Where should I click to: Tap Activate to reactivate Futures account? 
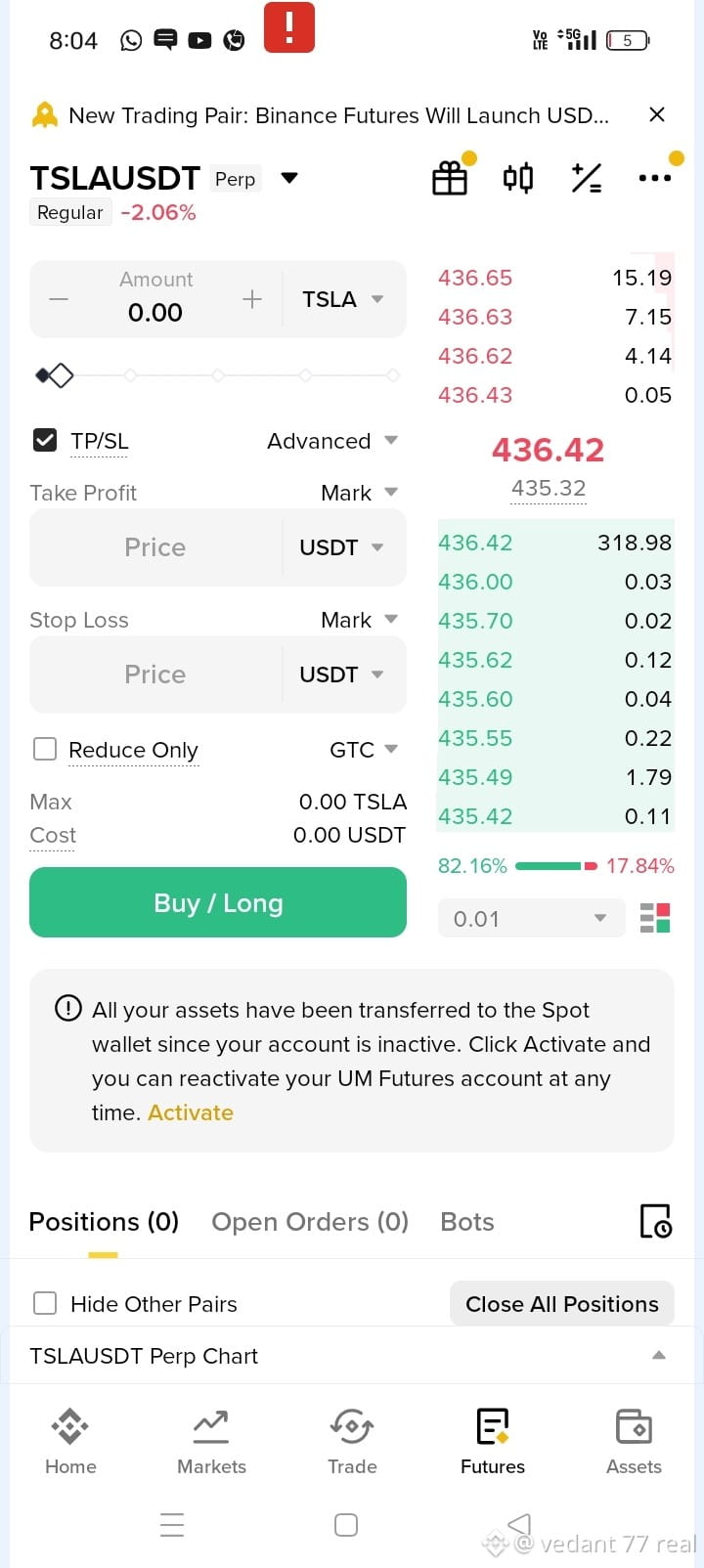(x=191, y=1112)
